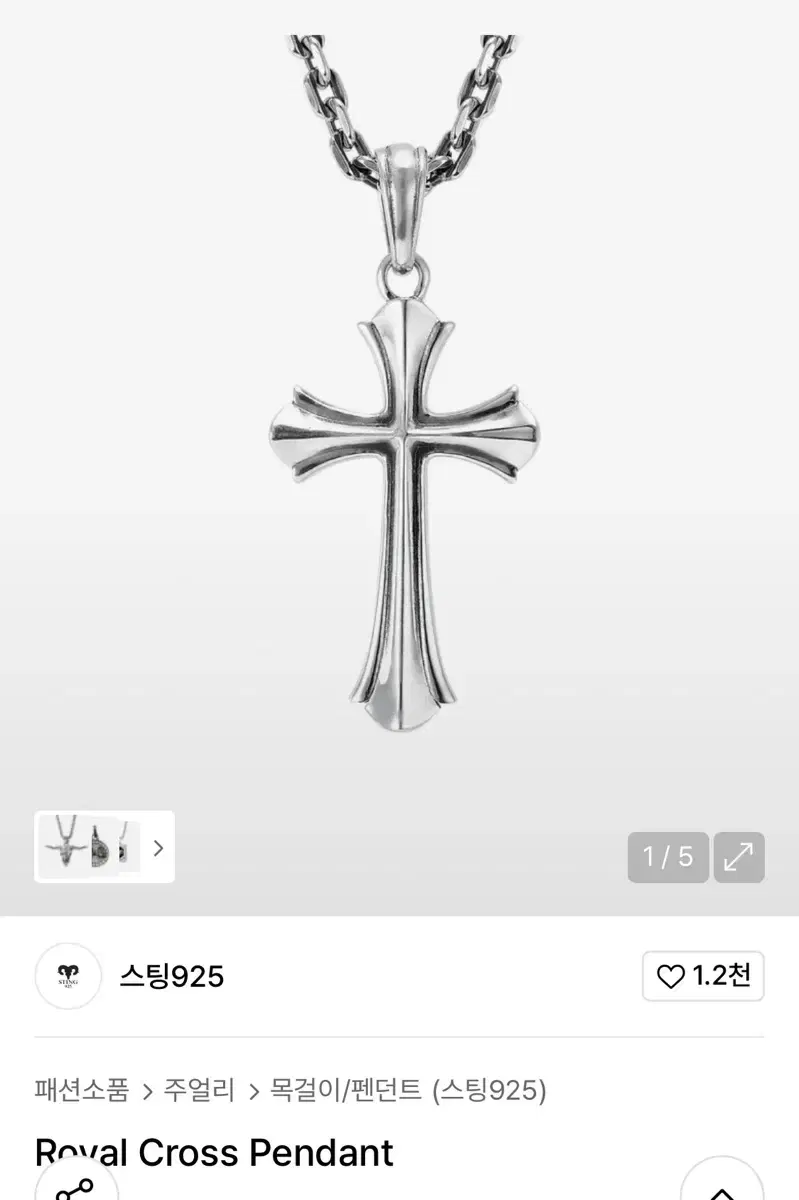Click the diagonal-arrows enlarge icon on the photo

coord(739,857)
